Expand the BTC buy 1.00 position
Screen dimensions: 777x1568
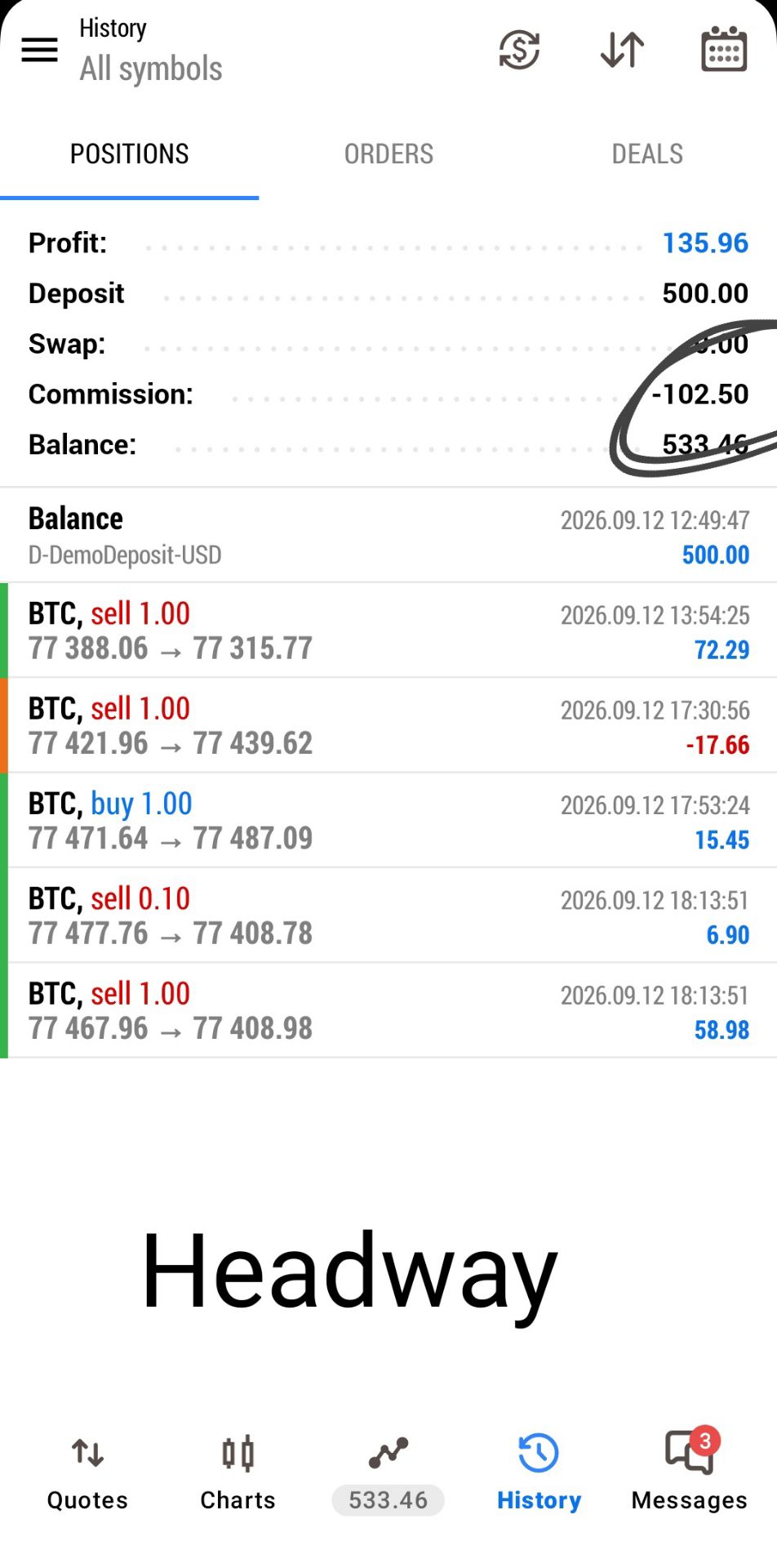pyautogui.click(x=388, y=820)
